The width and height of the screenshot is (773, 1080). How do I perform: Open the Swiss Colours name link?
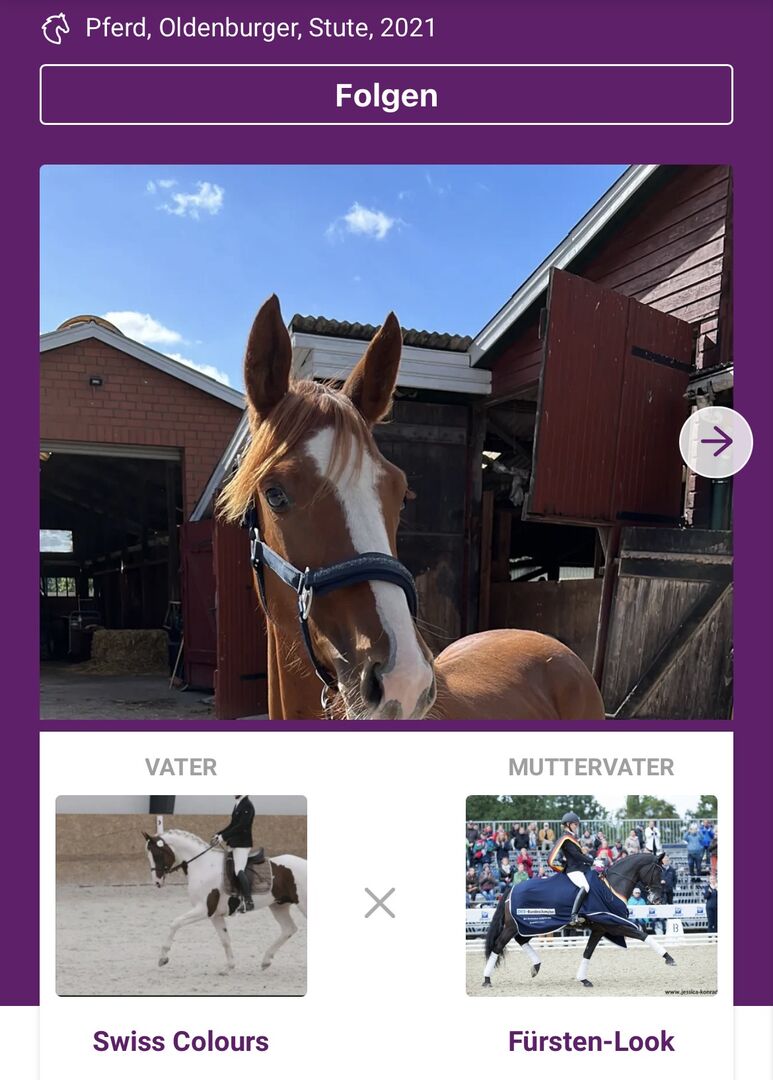181,1041
